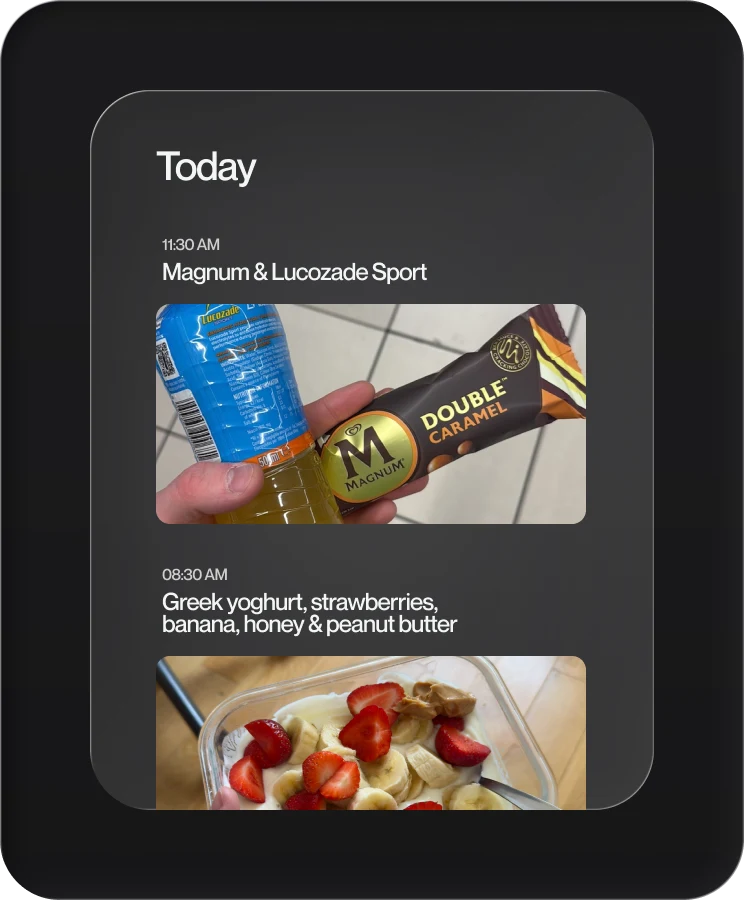744x900 pixels.
Task: Open the Magnum & Lucozade Sport photo entry
Action: click(x=371, y=414)
